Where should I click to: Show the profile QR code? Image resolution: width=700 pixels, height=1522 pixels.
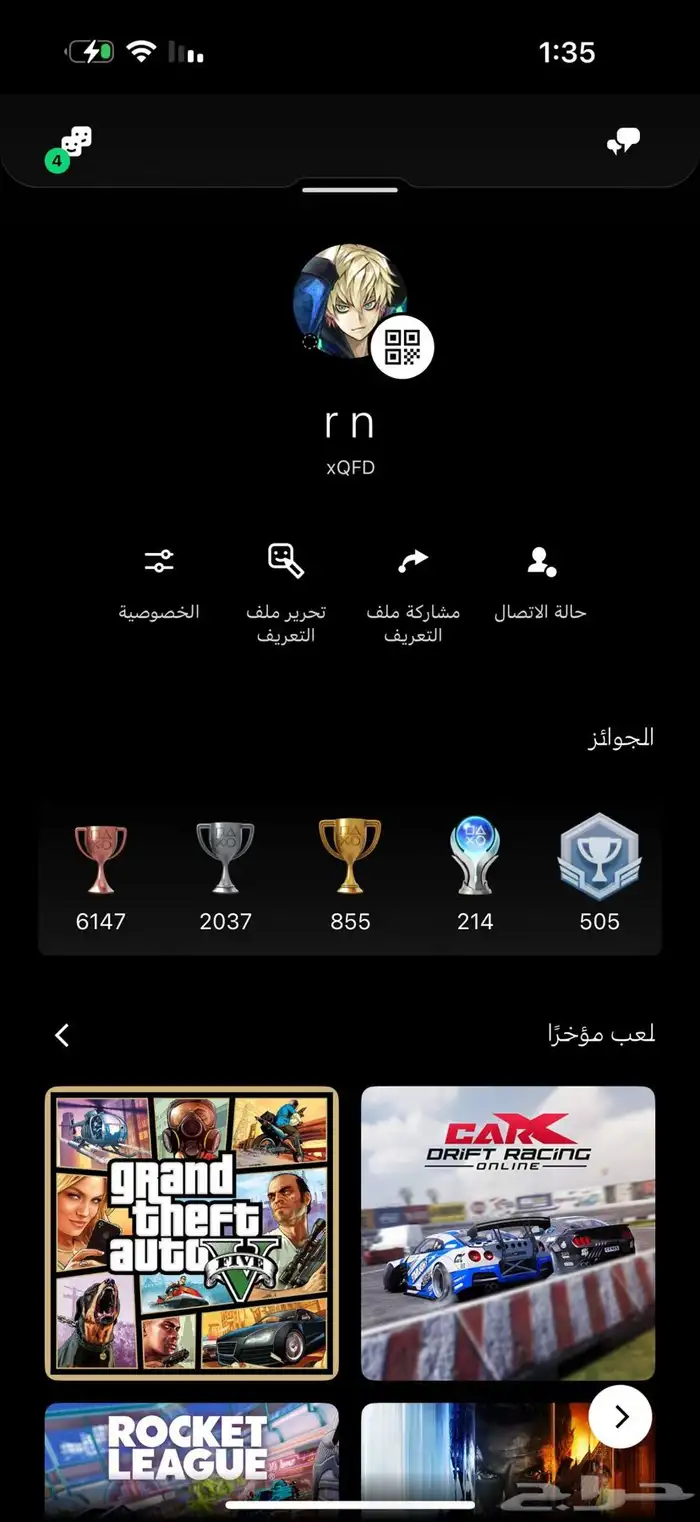[402, 347]
